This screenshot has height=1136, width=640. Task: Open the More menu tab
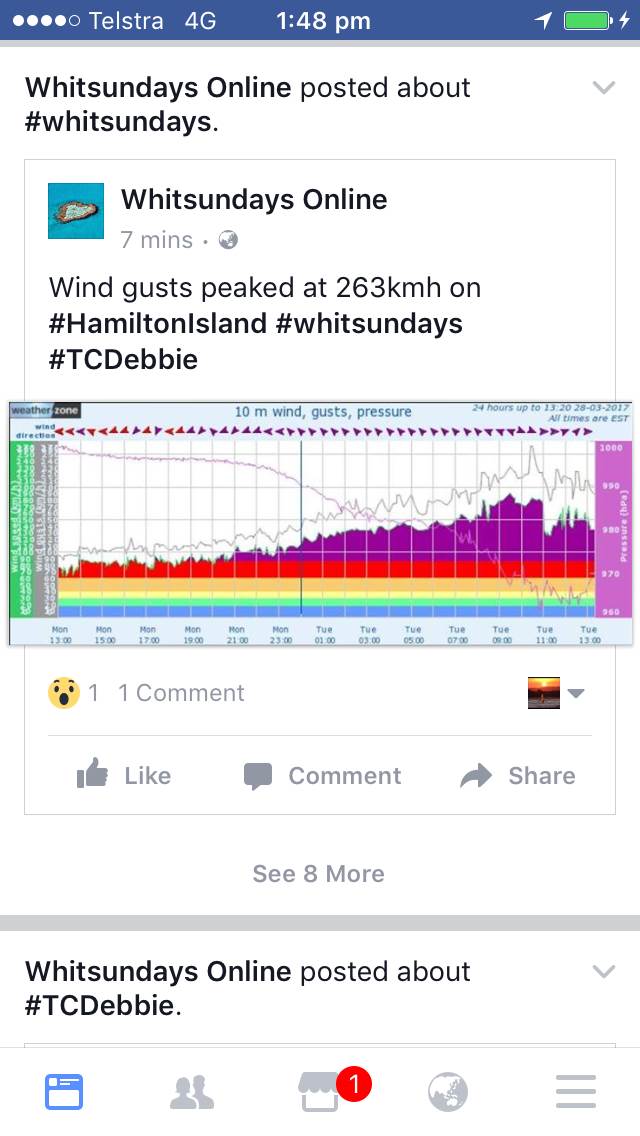576,1092
